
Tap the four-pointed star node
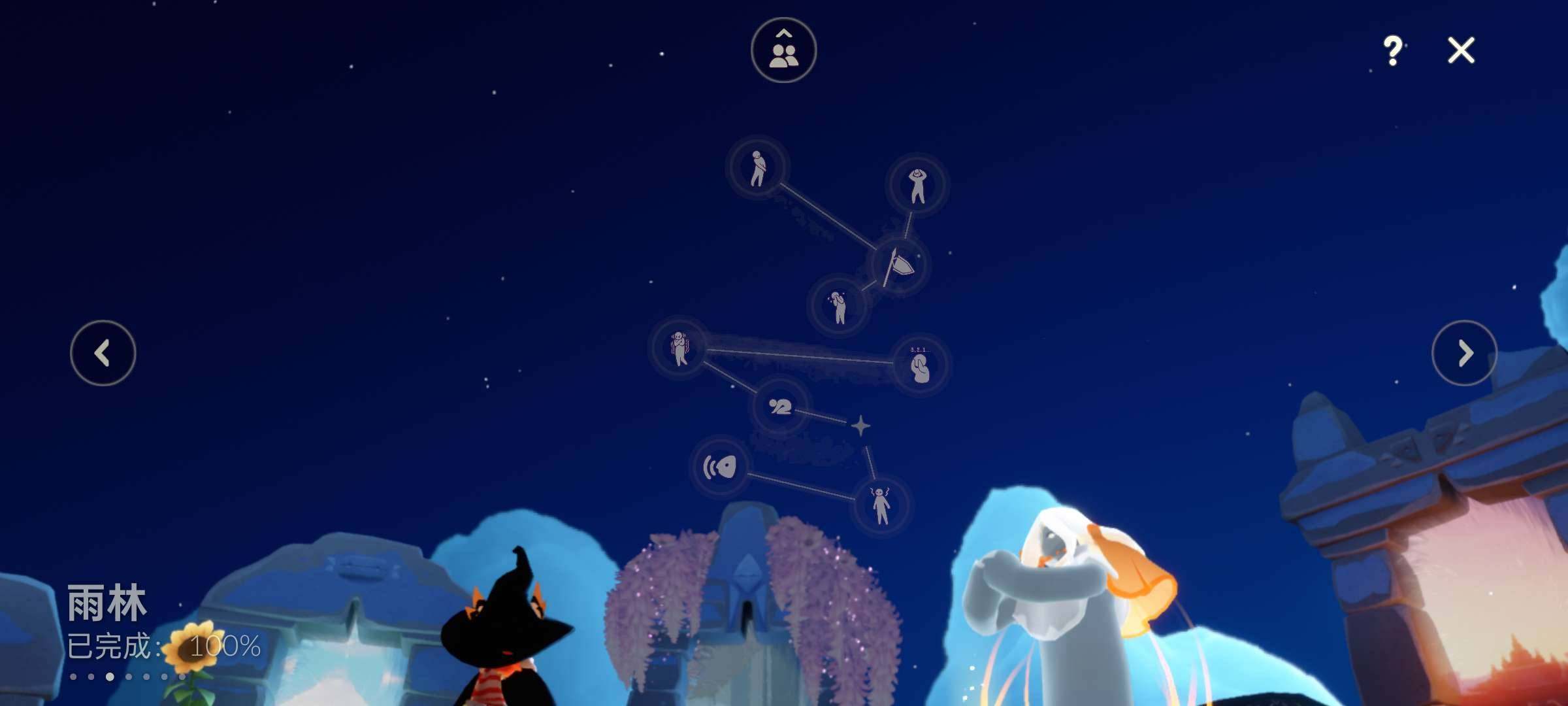click(861, 426)
